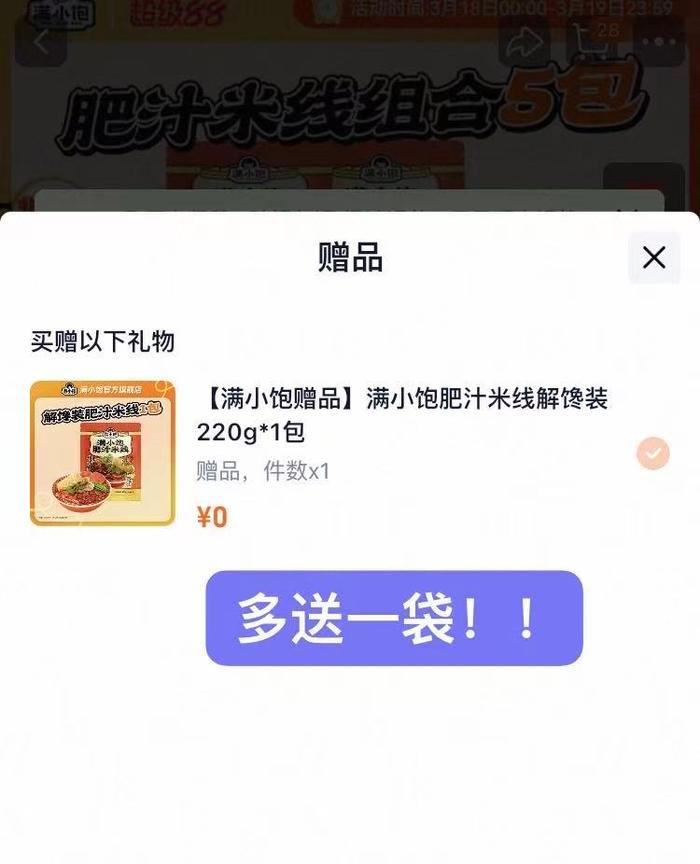700x864 pixels.
Task: Toggle the gift selection checkmark
Action: [653, 454]
